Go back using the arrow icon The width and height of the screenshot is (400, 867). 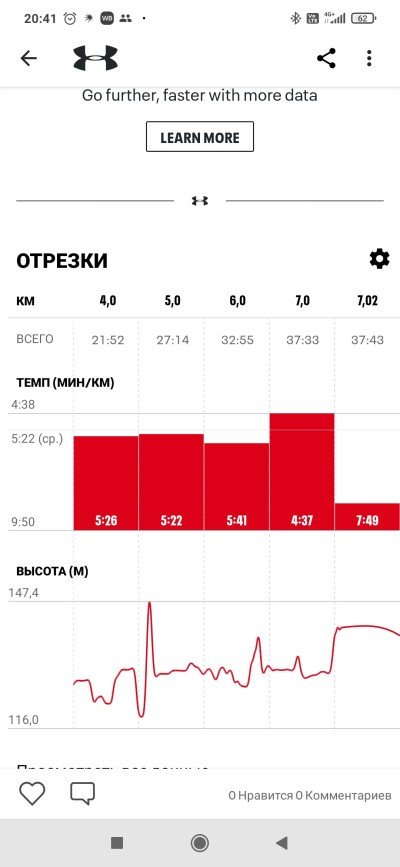[x=28, y=58]
